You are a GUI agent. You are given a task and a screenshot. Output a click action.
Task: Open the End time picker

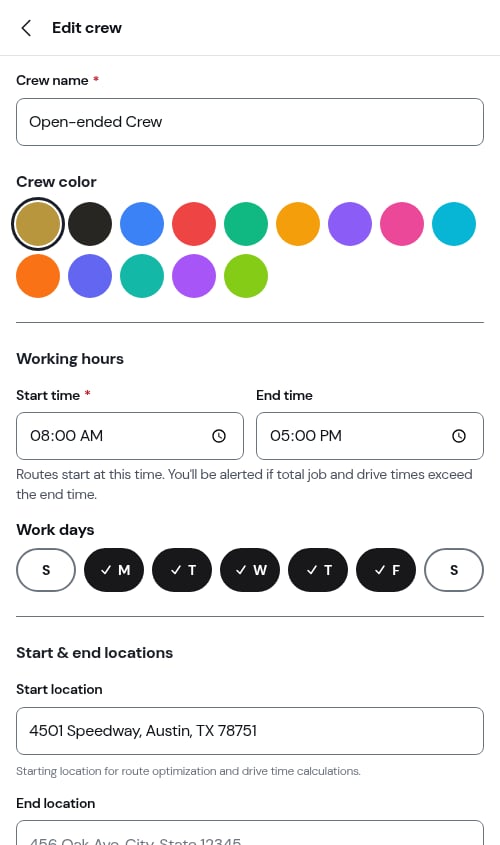point(370,436)
